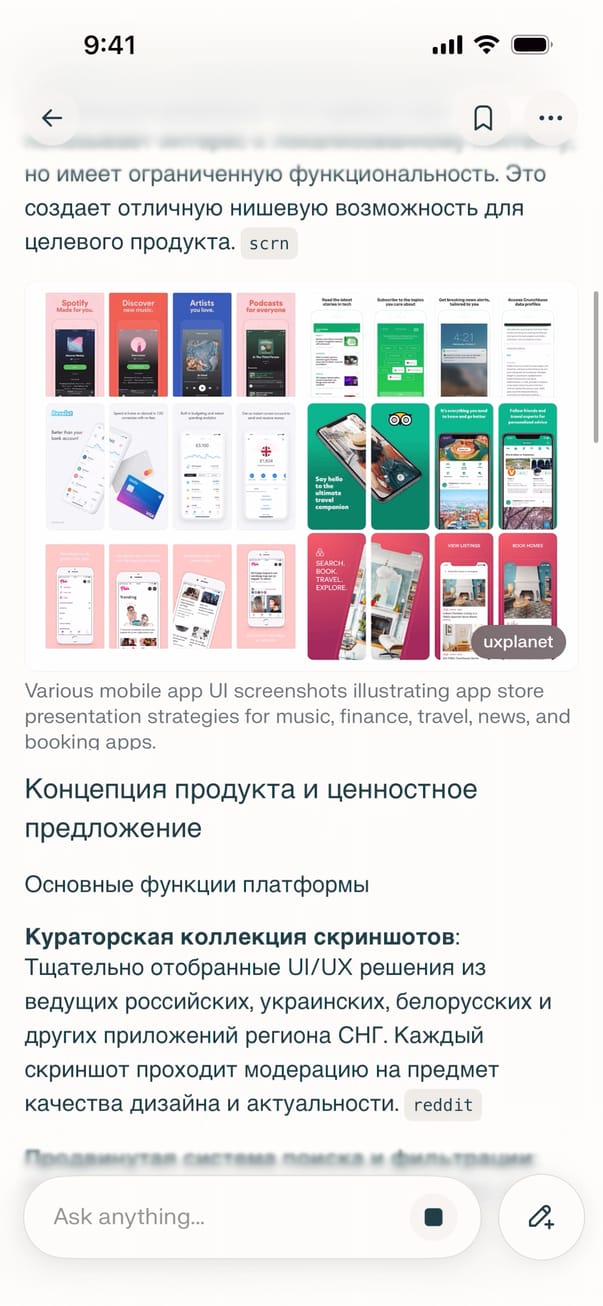This screenshot has height=1306, width=603.
Task: Open the uxplanet source badge
Action: click(x=518, y=642)
